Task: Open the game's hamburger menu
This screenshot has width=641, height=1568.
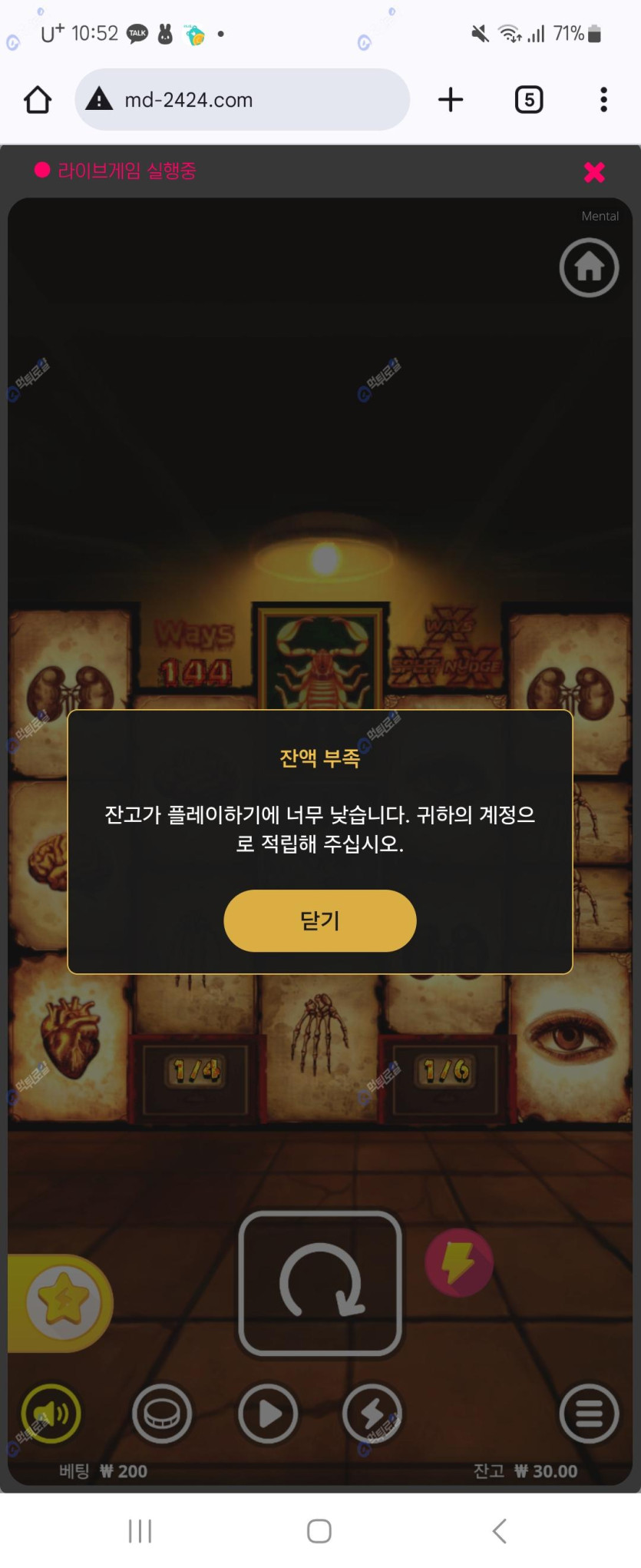Action: [589, 1413]
